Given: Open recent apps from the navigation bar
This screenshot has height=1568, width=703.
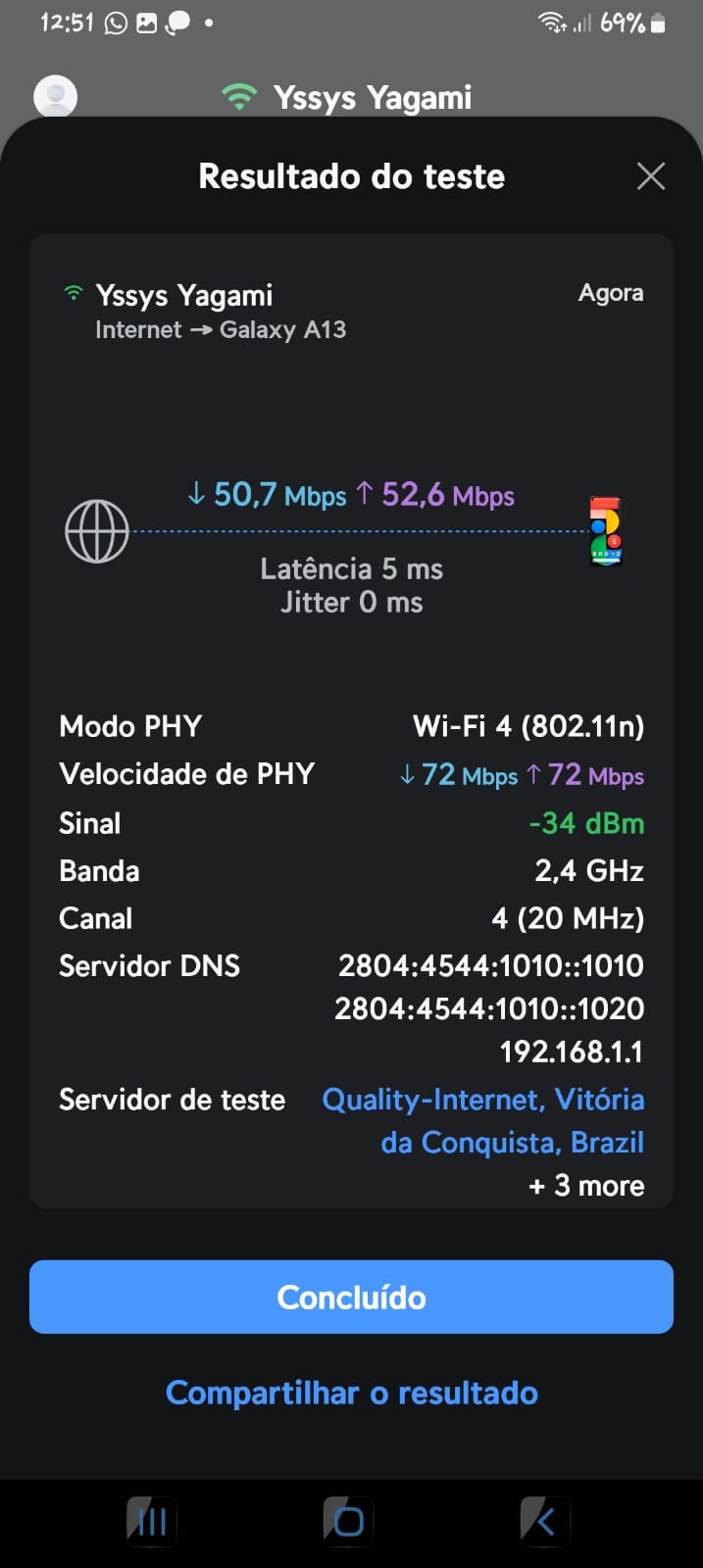Looking at the screenshot, I should (x=151, y=1522).
